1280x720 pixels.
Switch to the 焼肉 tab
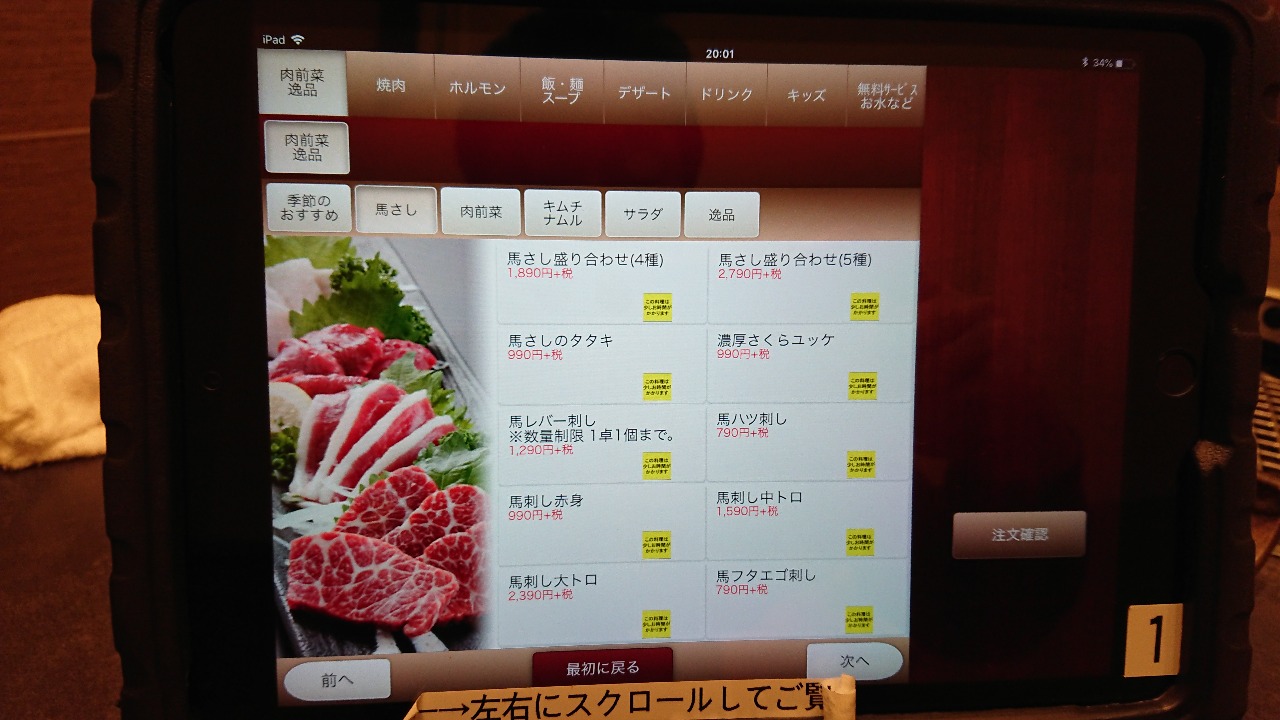click(x=391, y=87)
